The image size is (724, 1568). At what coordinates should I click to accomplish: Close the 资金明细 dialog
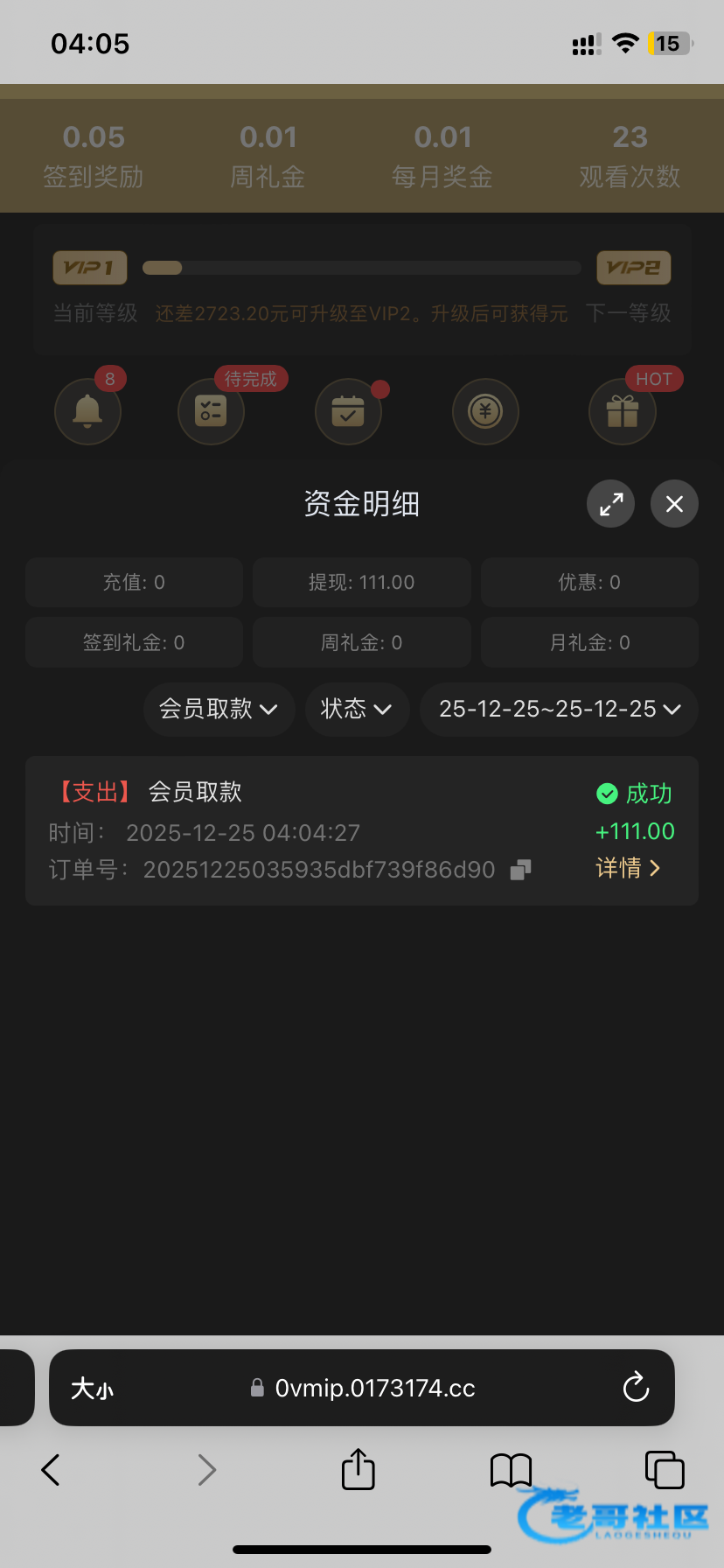click(674, 504)
